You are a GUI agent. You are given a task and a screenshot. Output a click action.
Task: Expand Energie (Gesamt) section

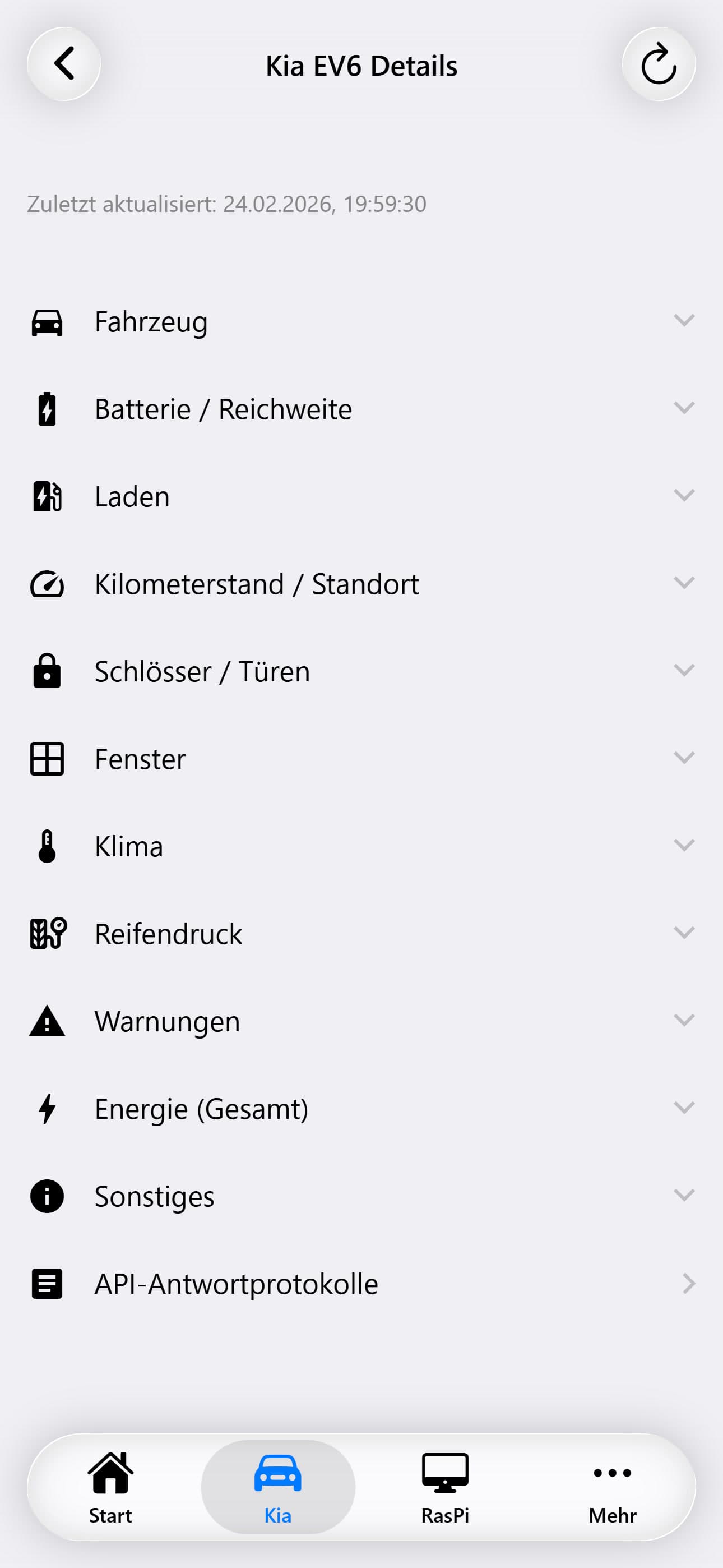point(361,1109)
